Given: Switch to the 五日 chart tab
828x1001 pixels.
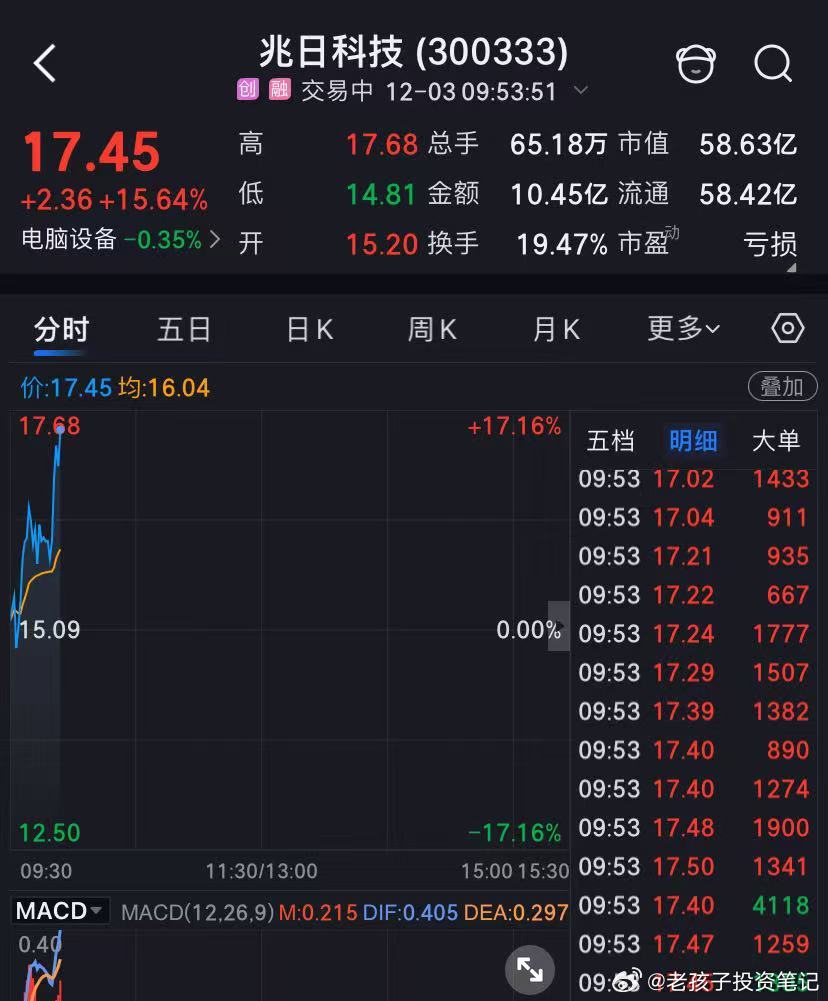Looking at the screenshot, I should tap(184, 329).
